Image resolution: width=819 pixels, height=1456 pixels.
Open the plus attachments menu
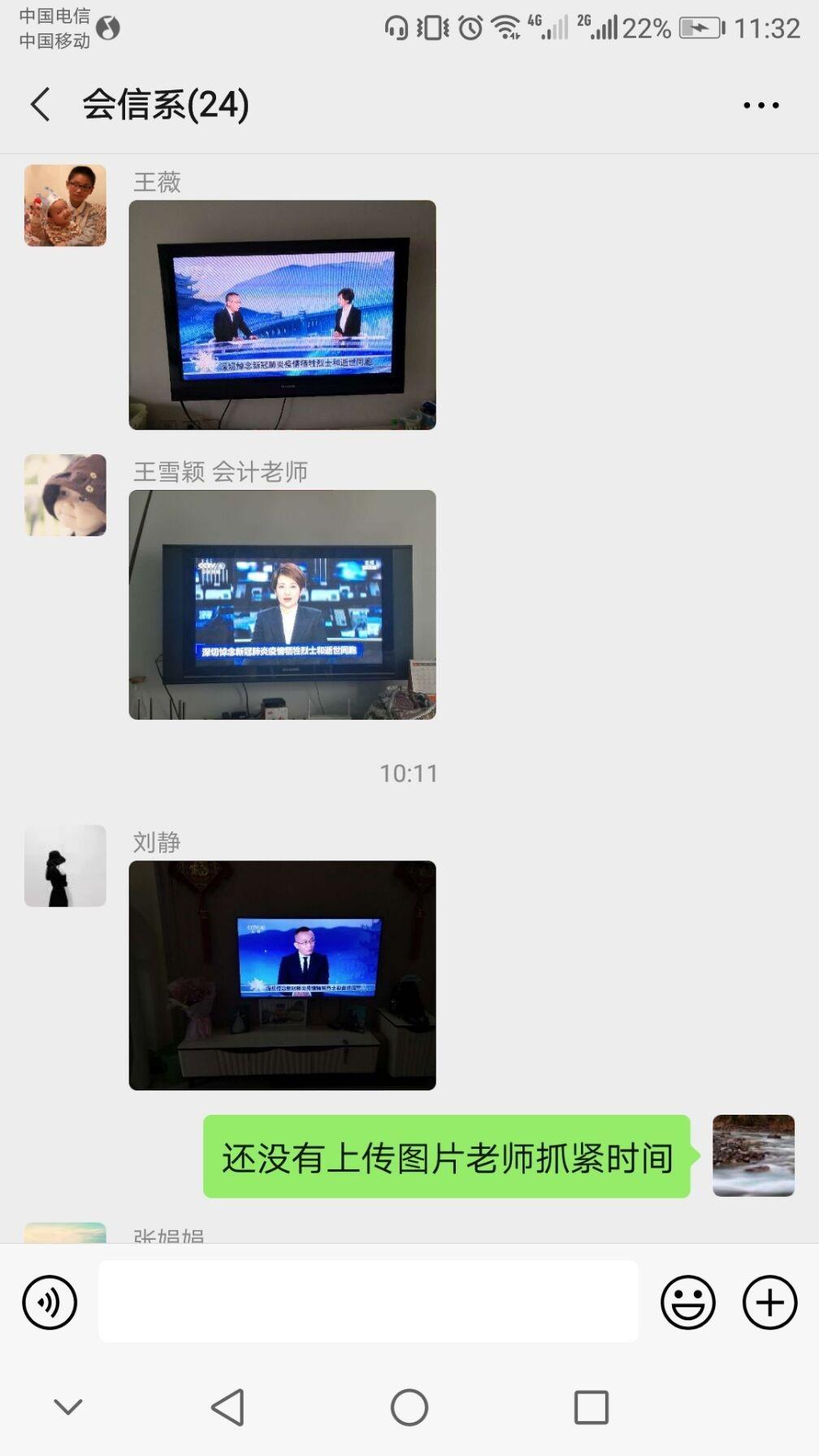pyautogui.click(x=769, y=1302)
